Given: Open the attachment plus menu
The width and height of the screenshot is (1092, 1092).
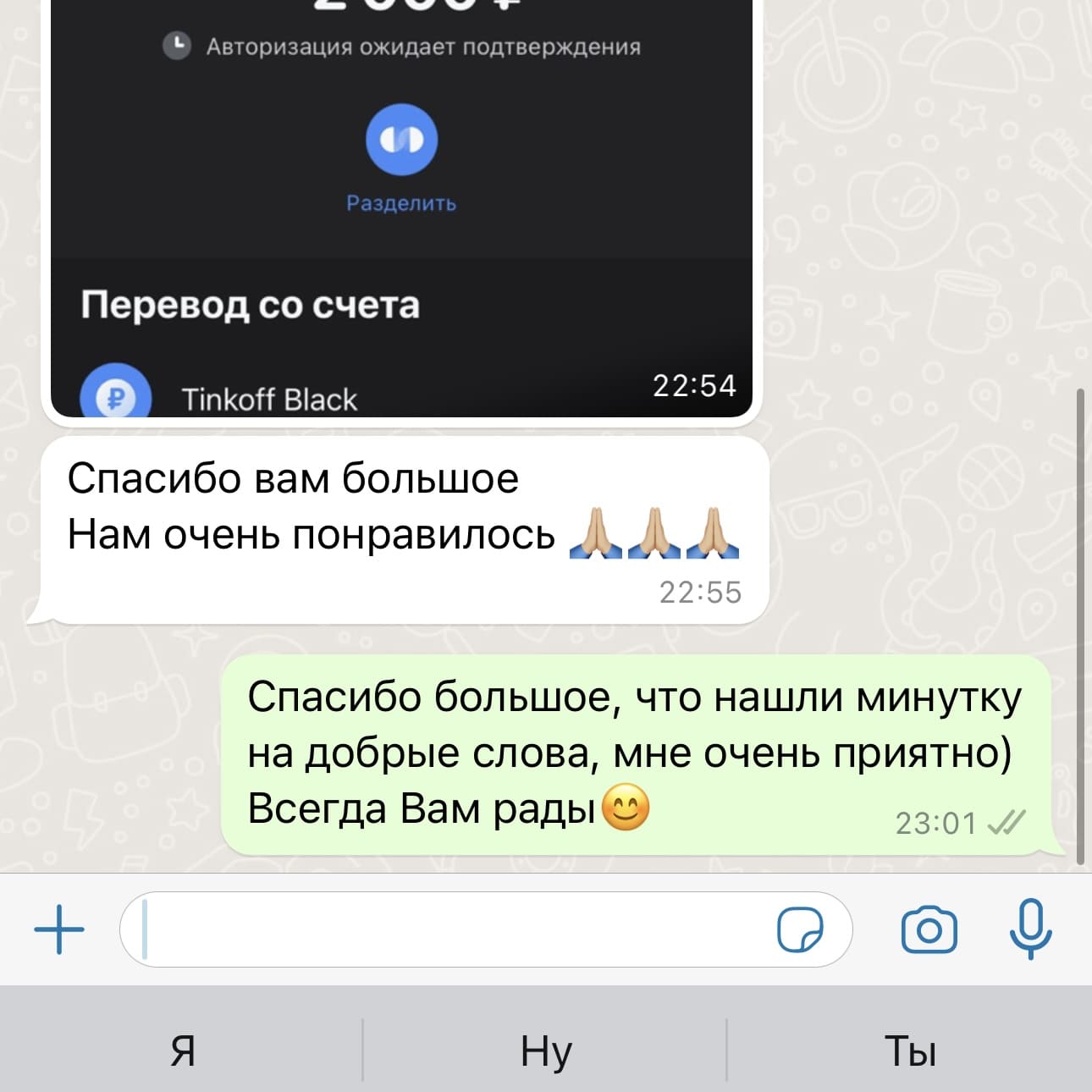Looking at the screenshot, I should 59,929.
